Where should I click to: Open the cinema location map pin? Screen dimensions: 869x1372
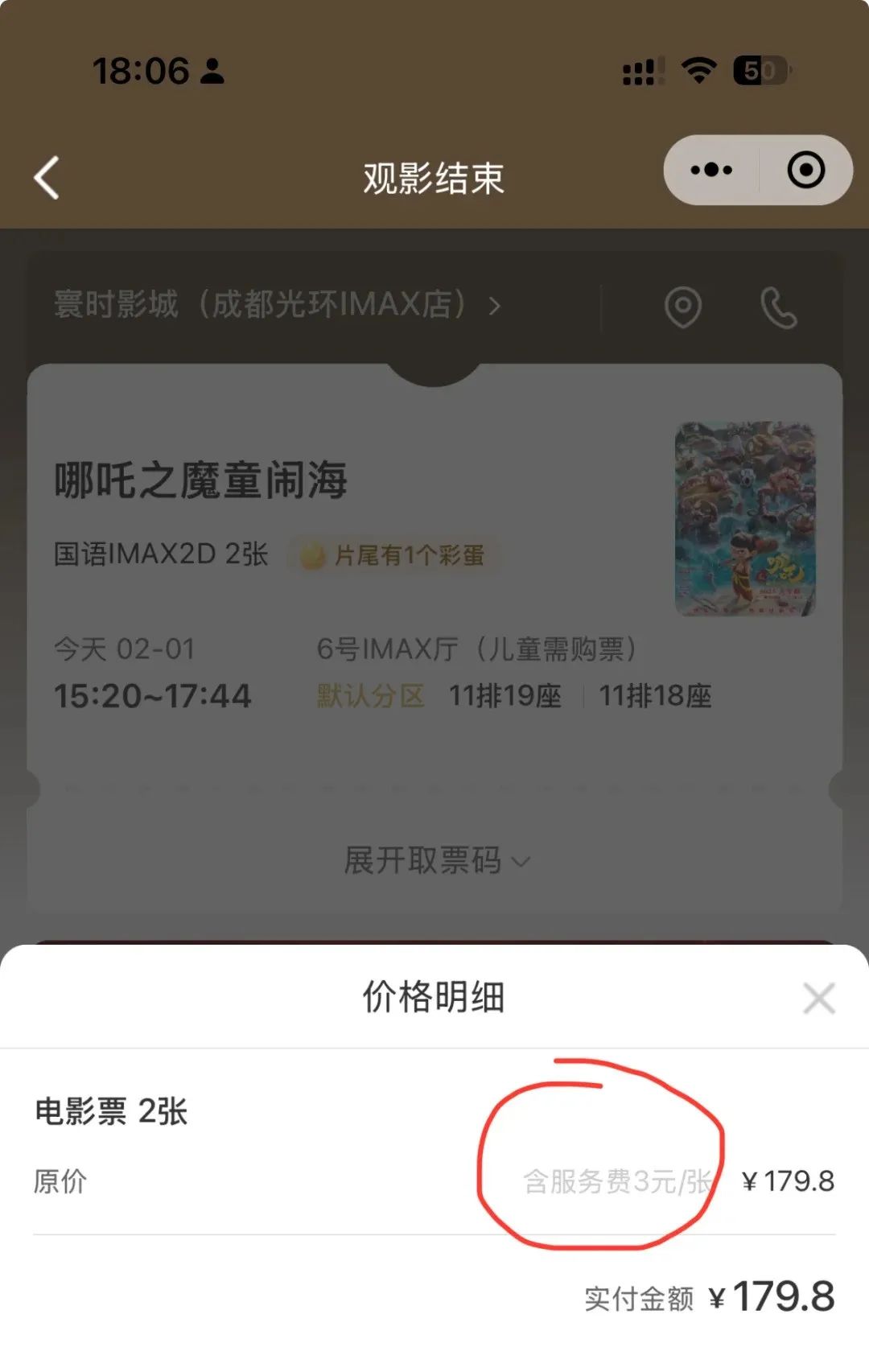pos(683,307)
